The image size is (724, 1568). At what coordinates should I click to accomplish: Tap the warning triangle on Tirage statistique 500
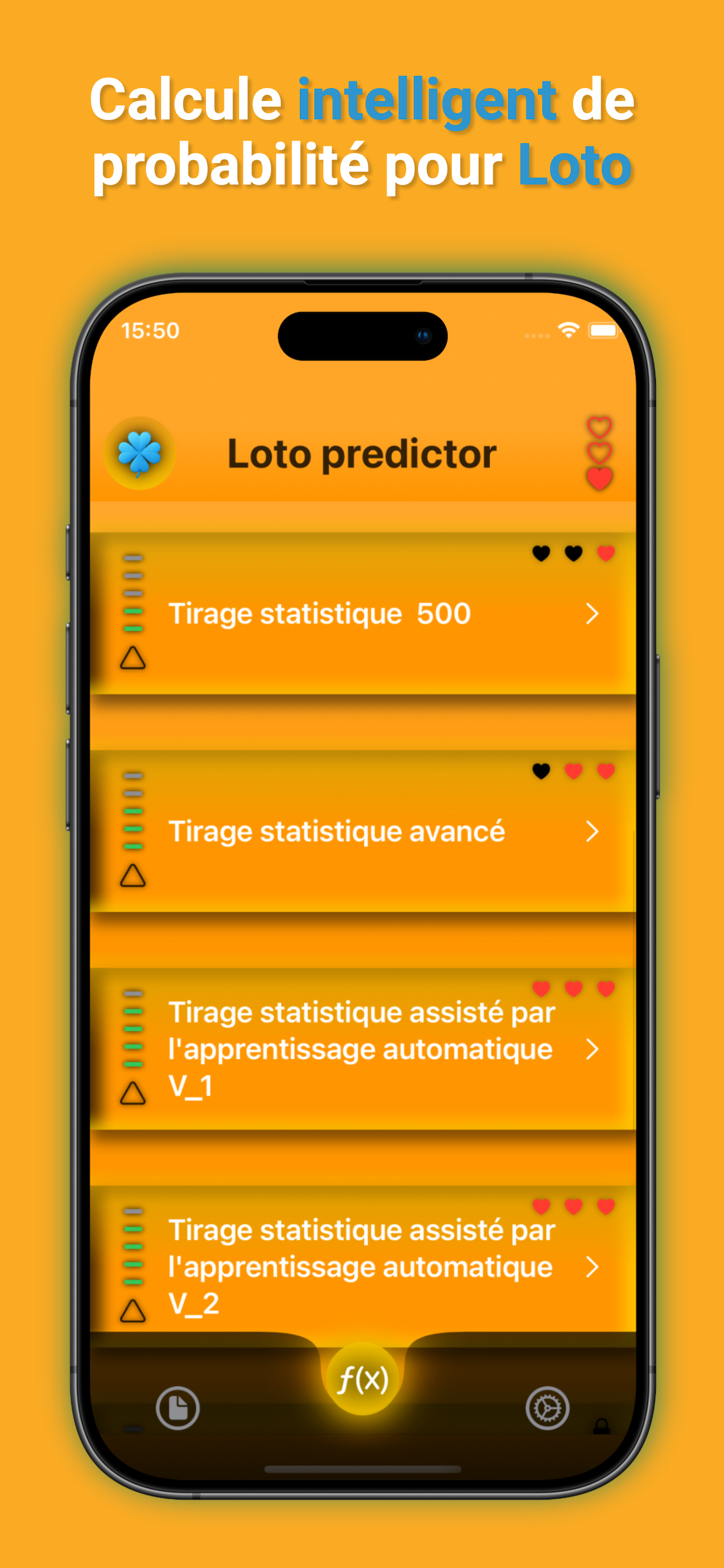(133, 659)
